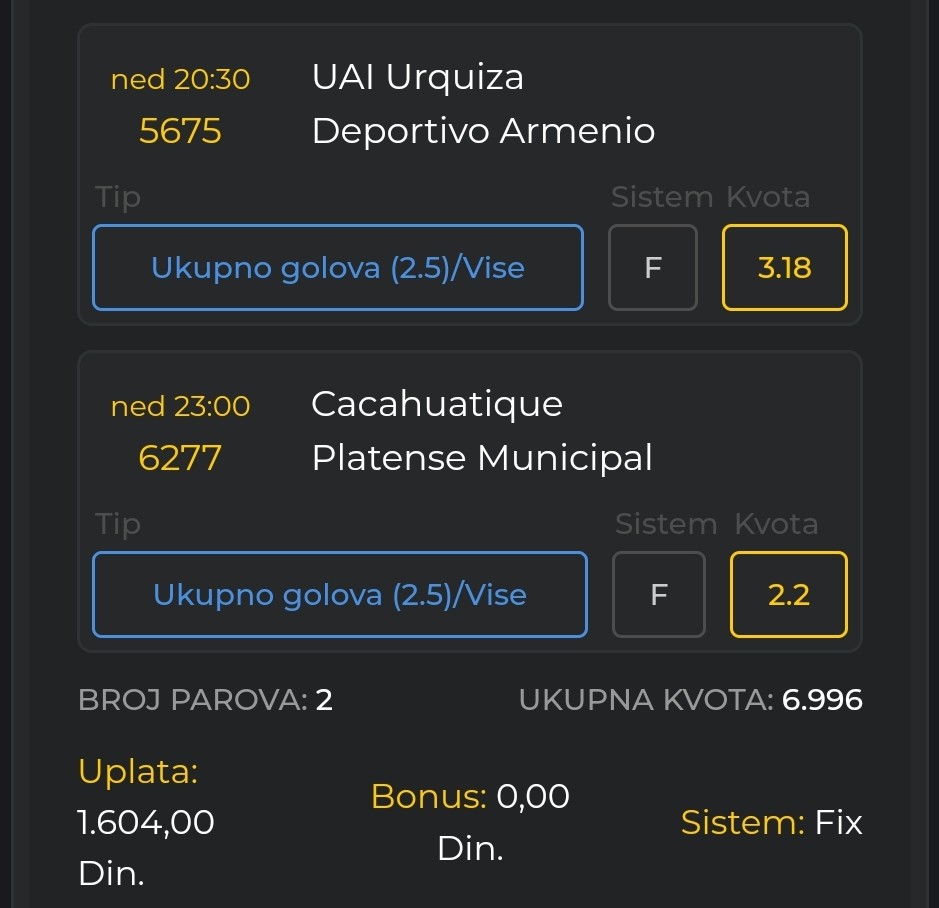Toggle the F system box for Cacahuatique
The height and width of the screenshot is (908, 939).
pos(659,595)
